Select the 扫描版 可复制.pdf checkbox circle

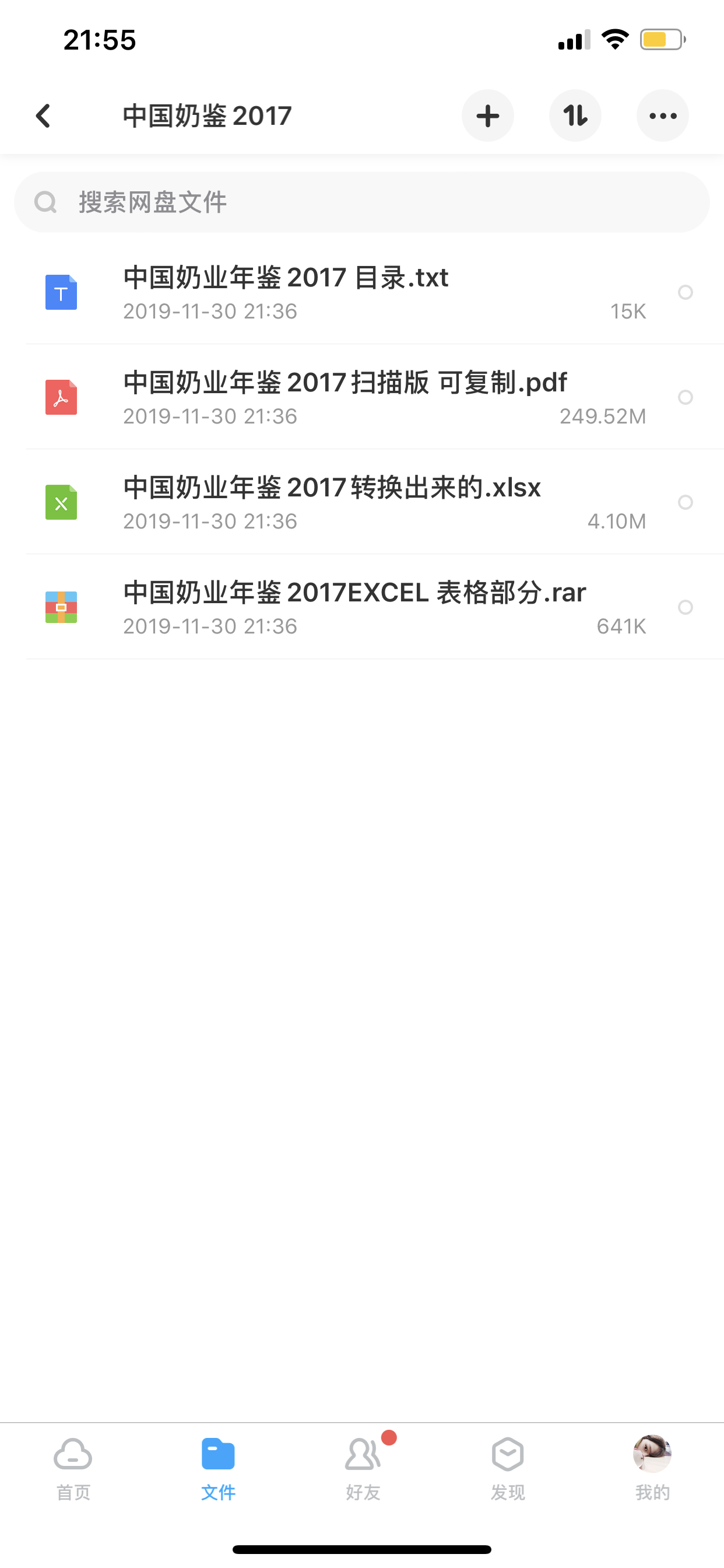coord(685,397)
